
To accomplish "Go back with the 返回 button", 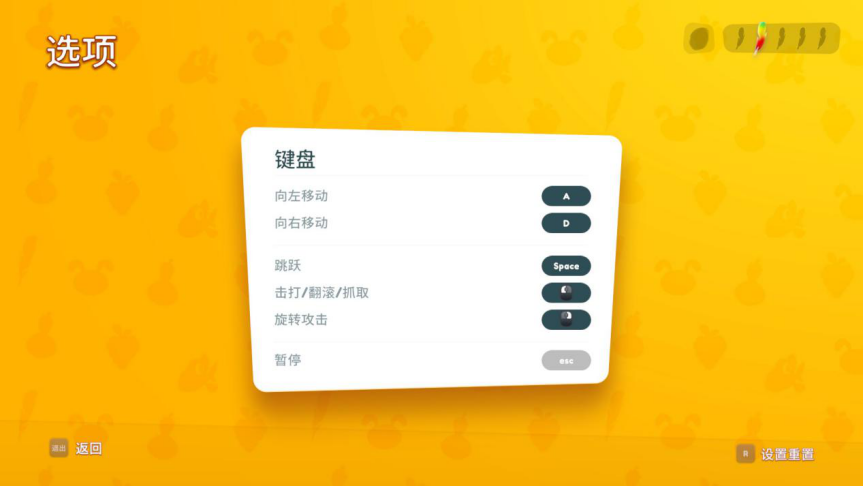I will pos(76,448).
